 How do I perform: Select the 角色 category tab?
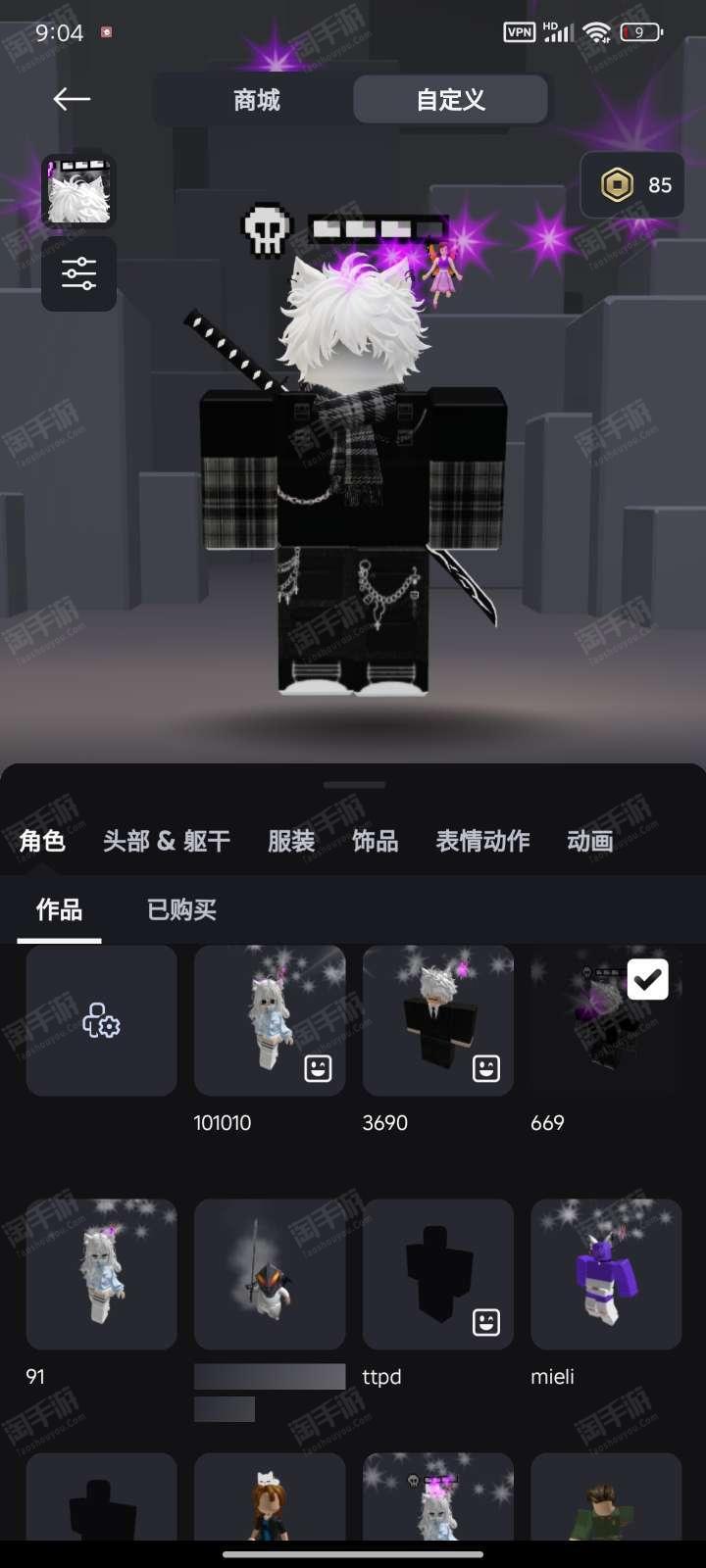[x=42, y=841]
